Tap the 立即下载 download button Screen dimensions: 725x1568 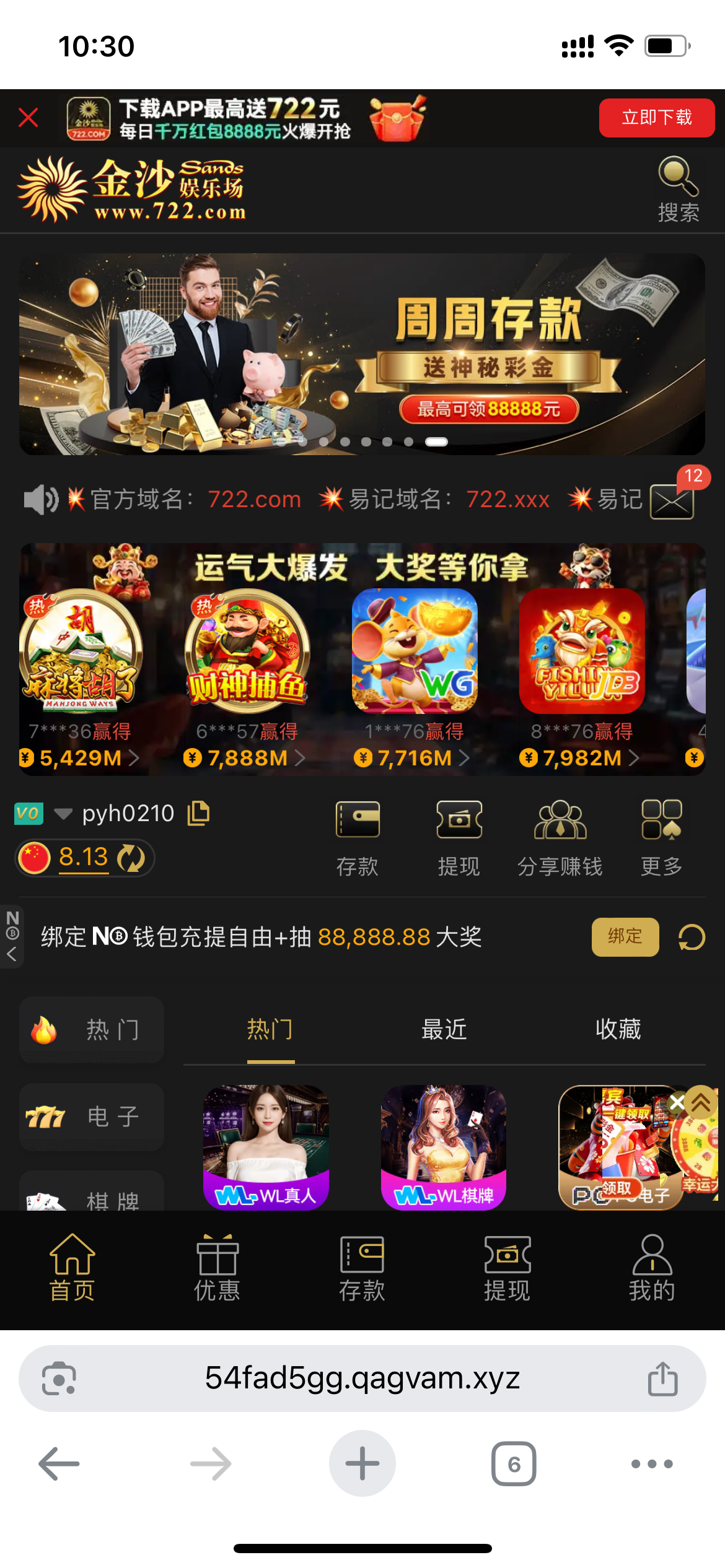656,117
